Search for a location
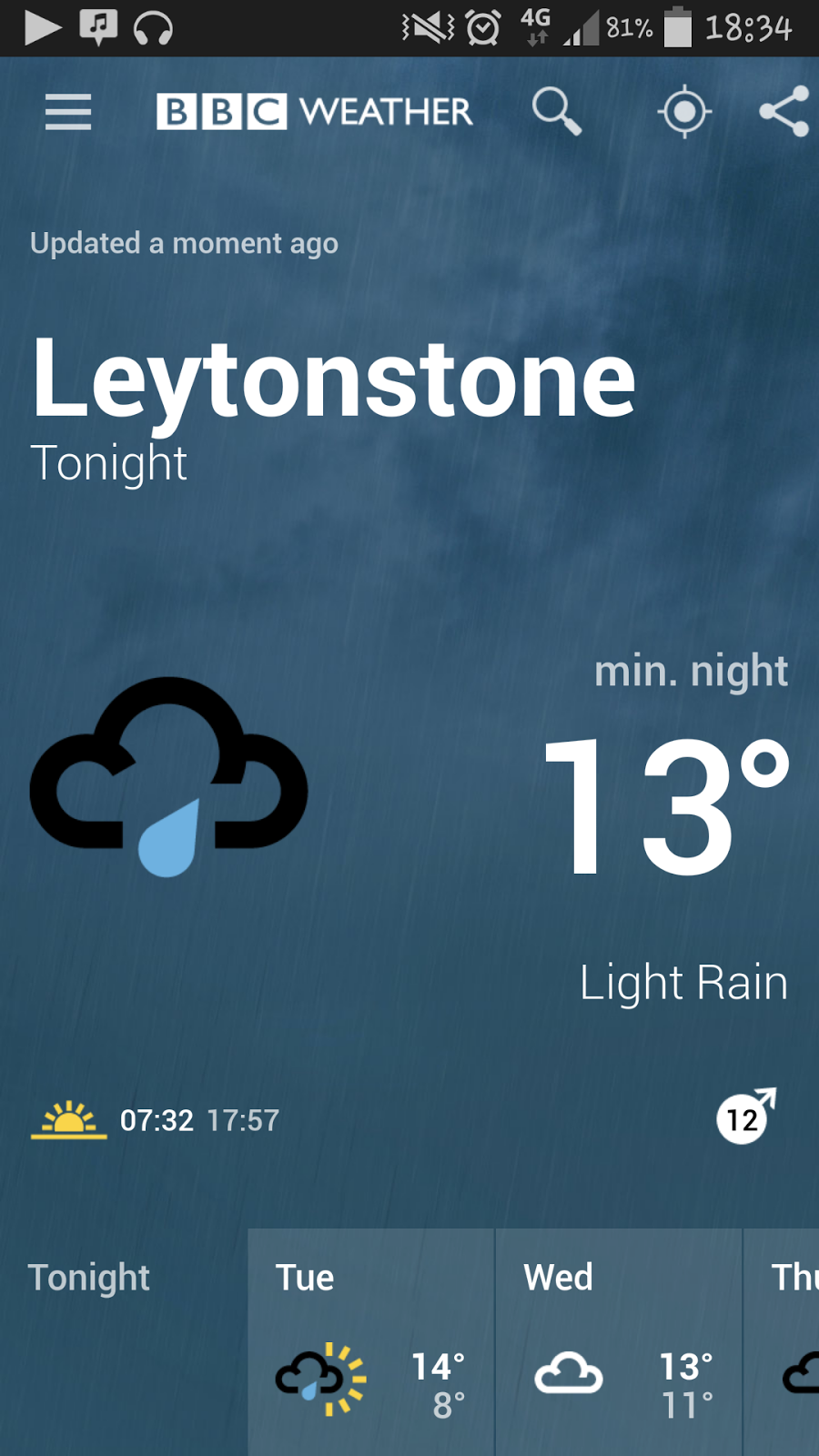This screenshot has width=819, height=1456. coord(556,111)
